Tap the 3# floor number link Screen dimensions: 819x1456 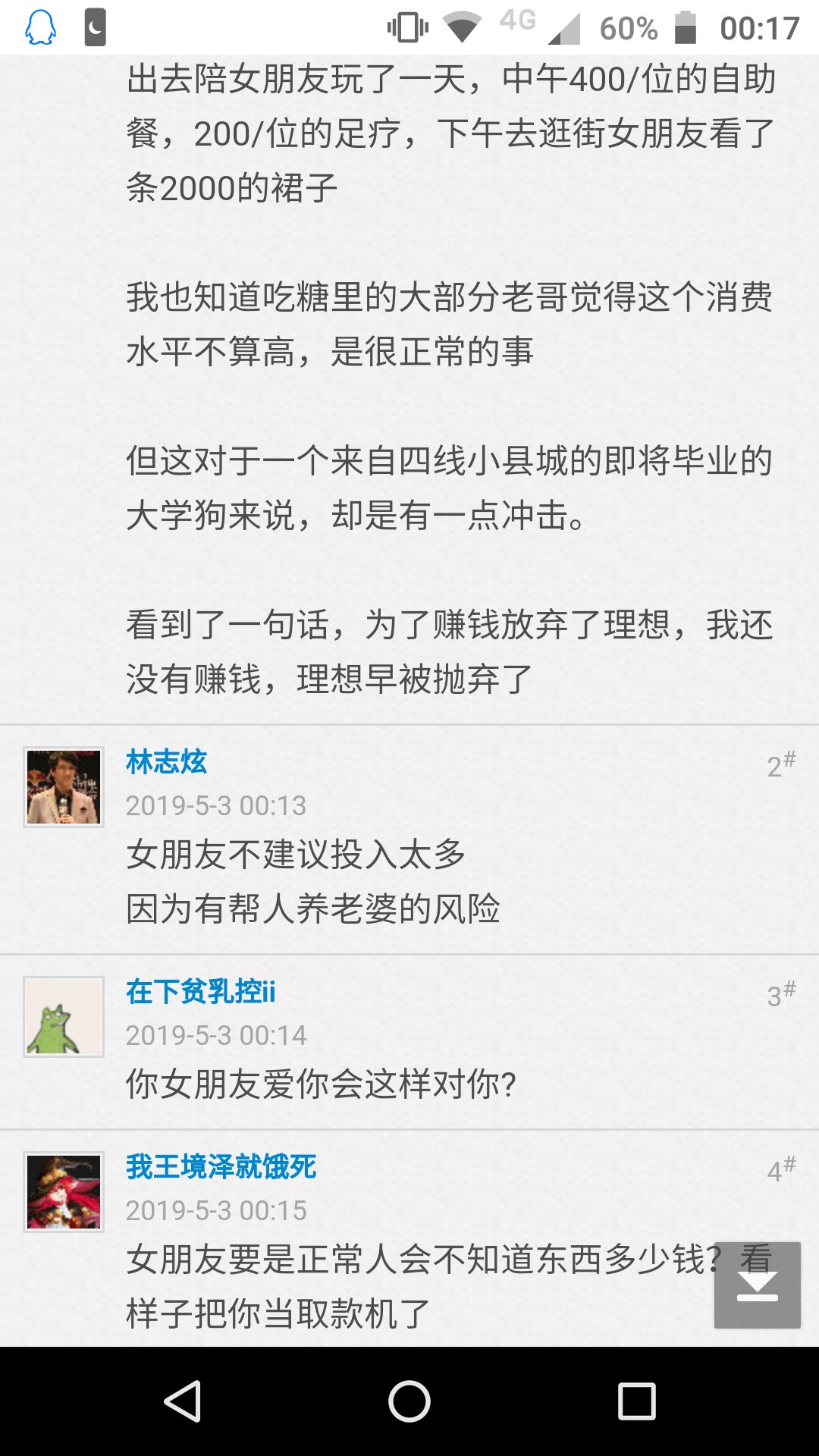(780, 995)
